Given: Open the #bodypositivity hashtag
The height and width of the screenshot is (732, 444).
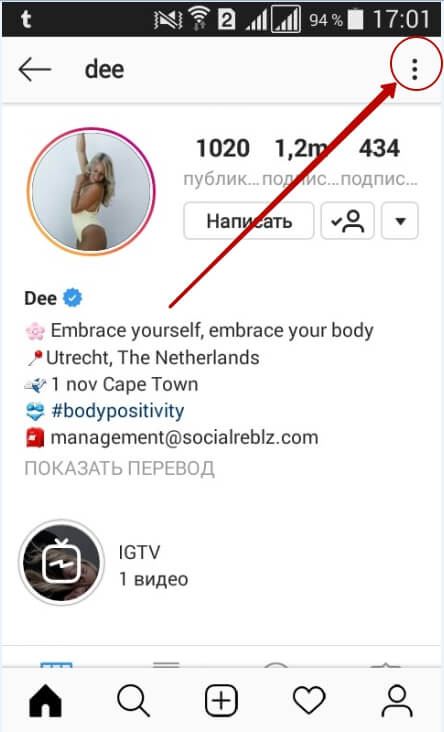Looking at the screenshot, I should coord(118,411).
